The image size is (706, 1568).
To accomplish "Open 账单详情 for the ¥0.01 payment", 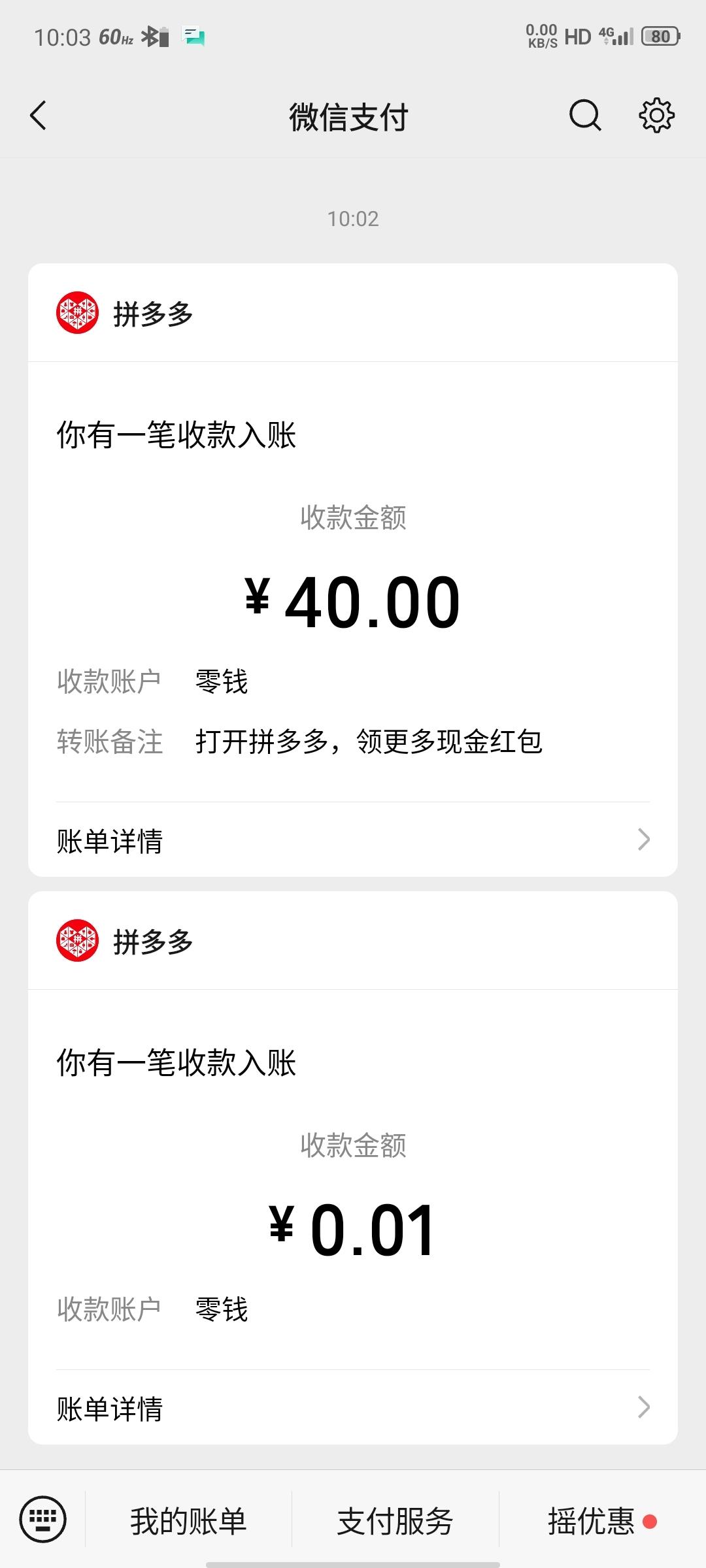I will [x=353, y=1408].
